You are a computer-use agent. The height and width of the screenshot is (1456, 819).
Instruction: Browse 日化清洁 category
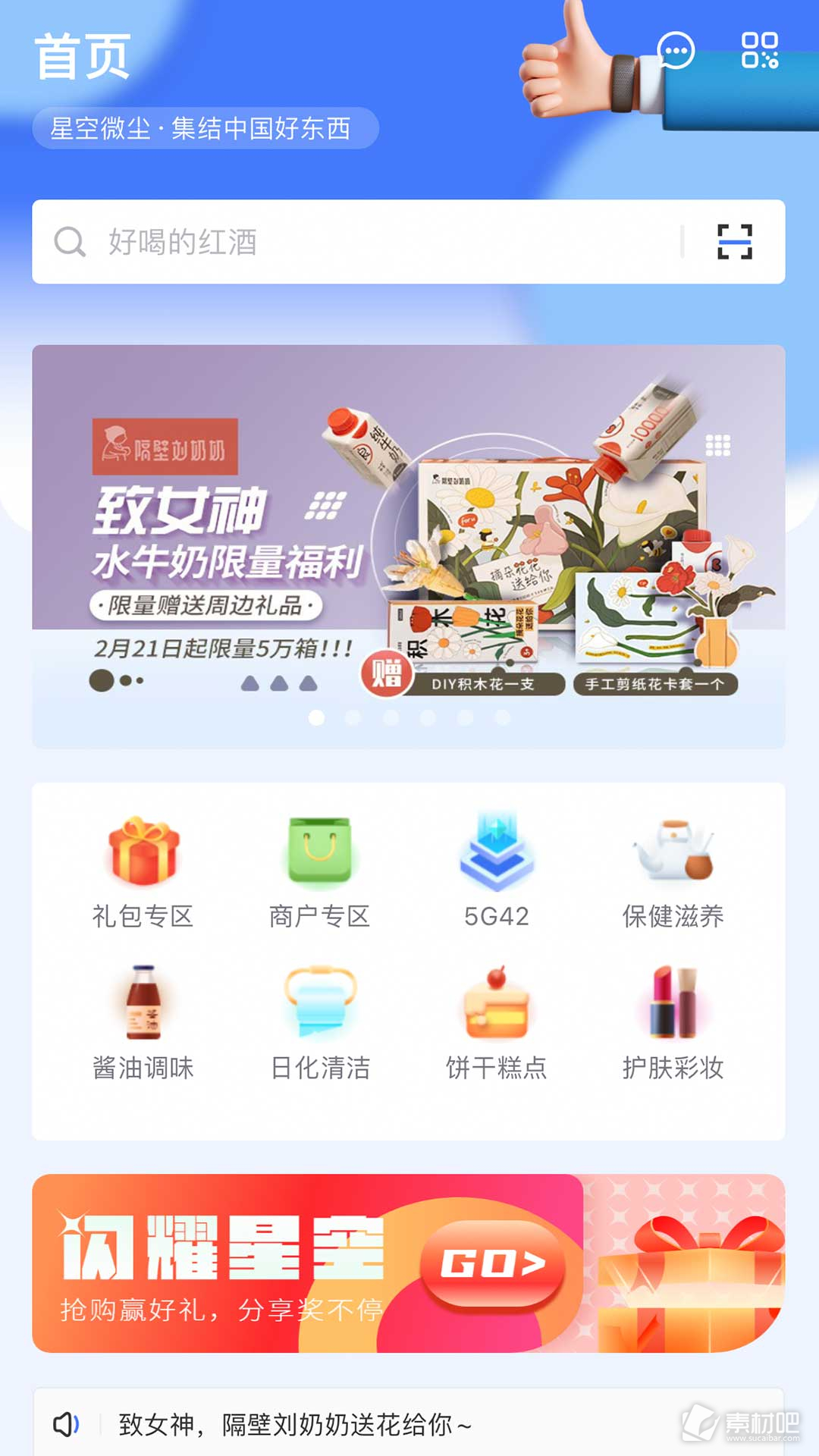tap(319, 1024)
